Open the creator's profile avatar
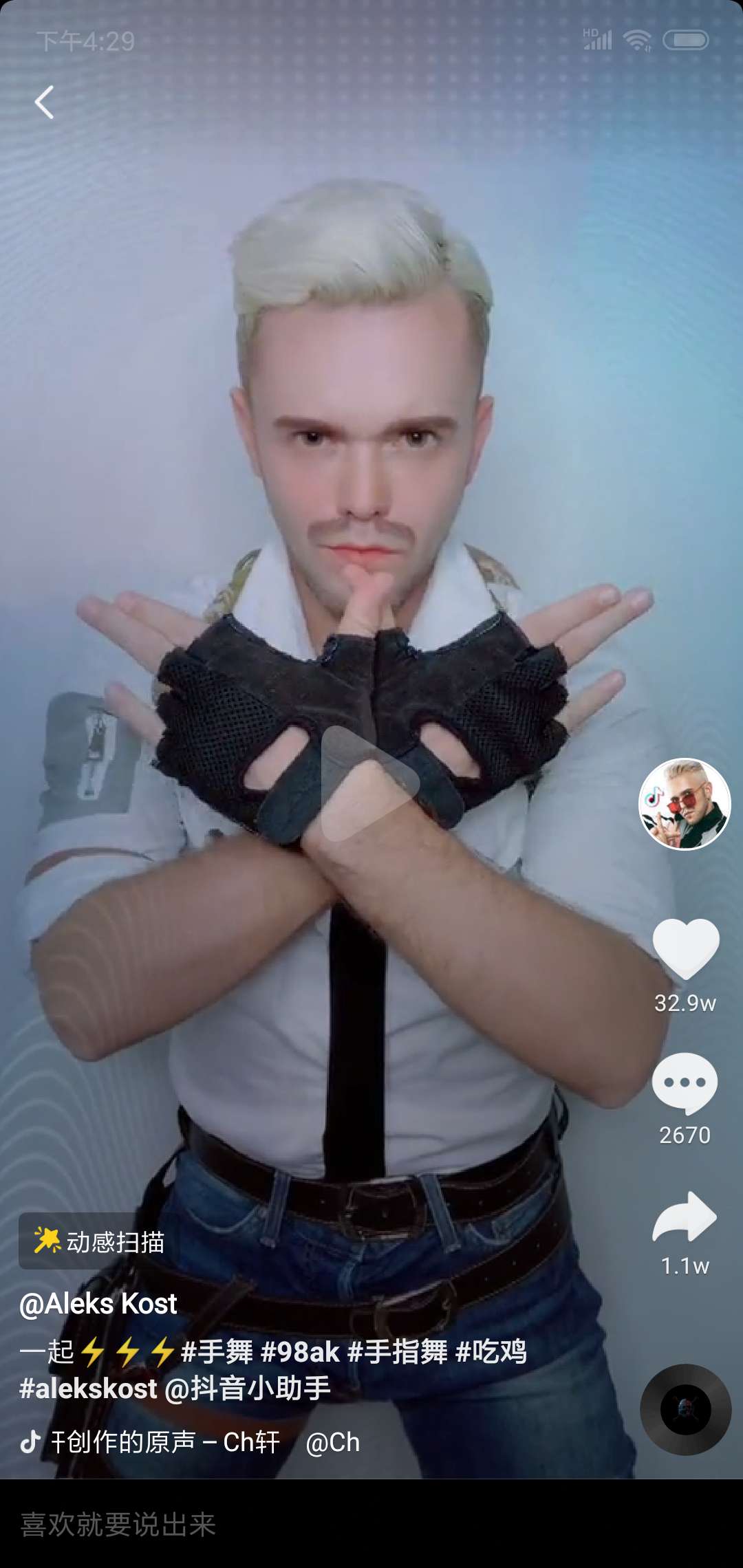Viewport: 743px width, 1568px height. coord(685,804)
